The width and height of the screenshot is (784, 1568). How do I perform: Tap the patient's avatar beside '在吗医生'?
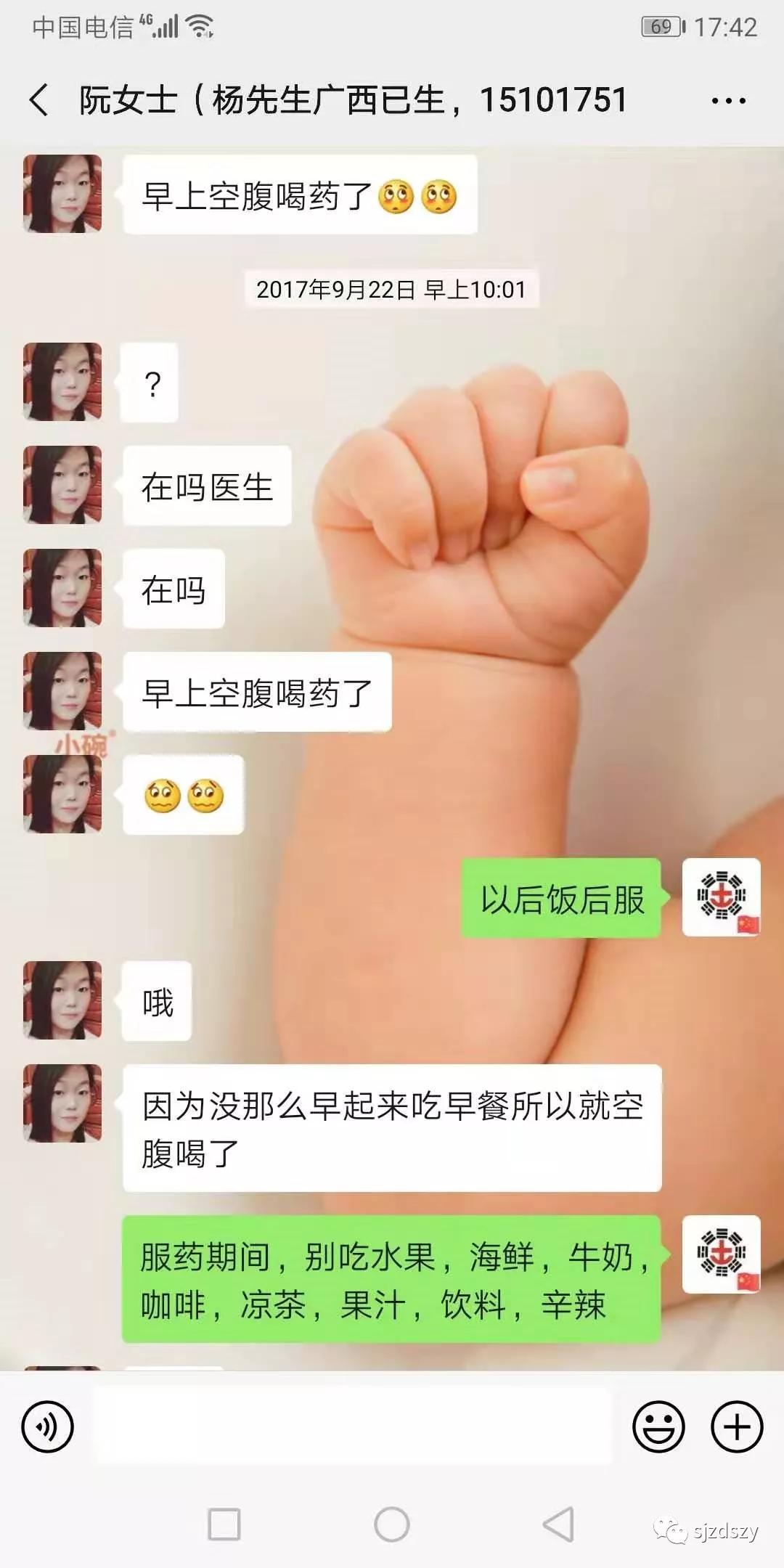(62, 486)
